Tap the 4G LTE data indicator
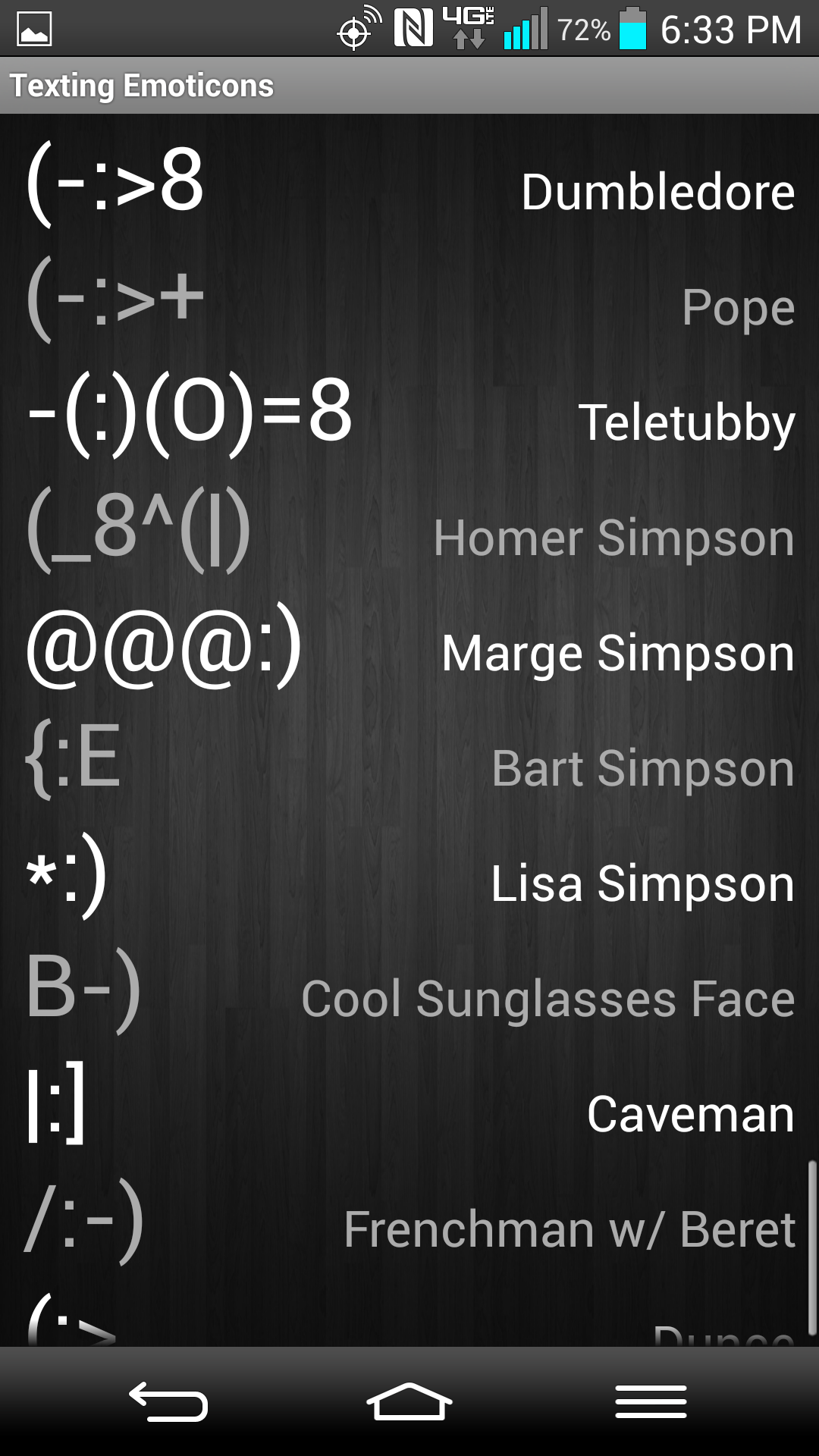Viewport: 819px width, 1456px height. click(x=469, y=29)
